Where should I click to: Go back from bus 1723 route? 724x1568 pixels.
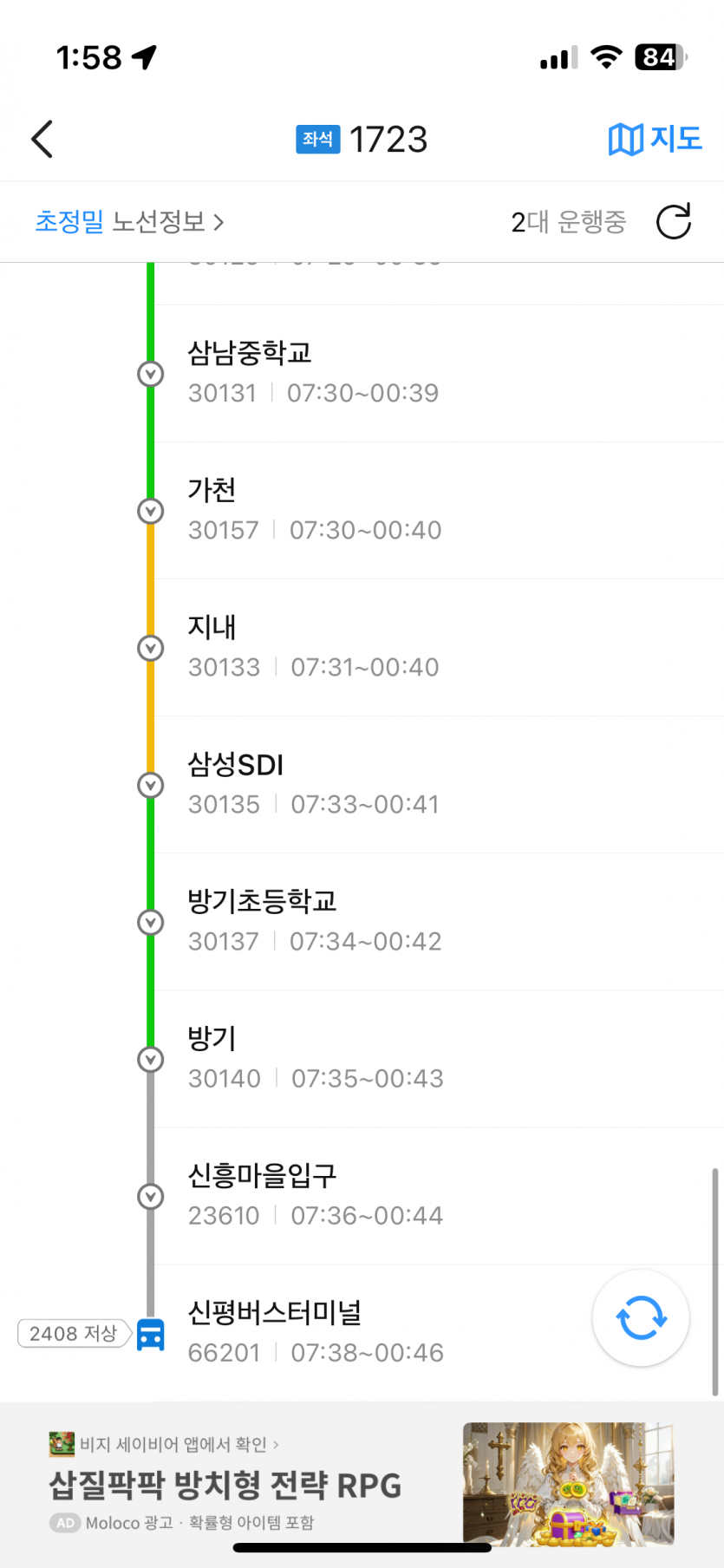point(42,139)
